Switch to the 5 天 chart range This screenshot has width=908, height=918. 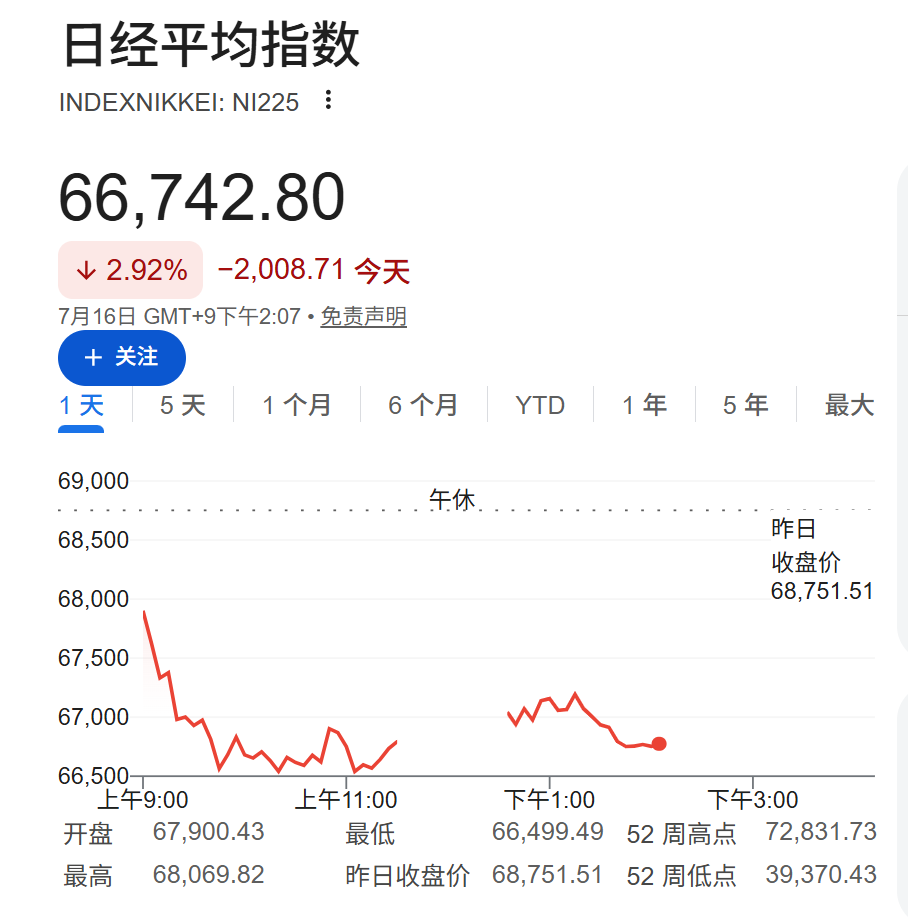point(183,405)
